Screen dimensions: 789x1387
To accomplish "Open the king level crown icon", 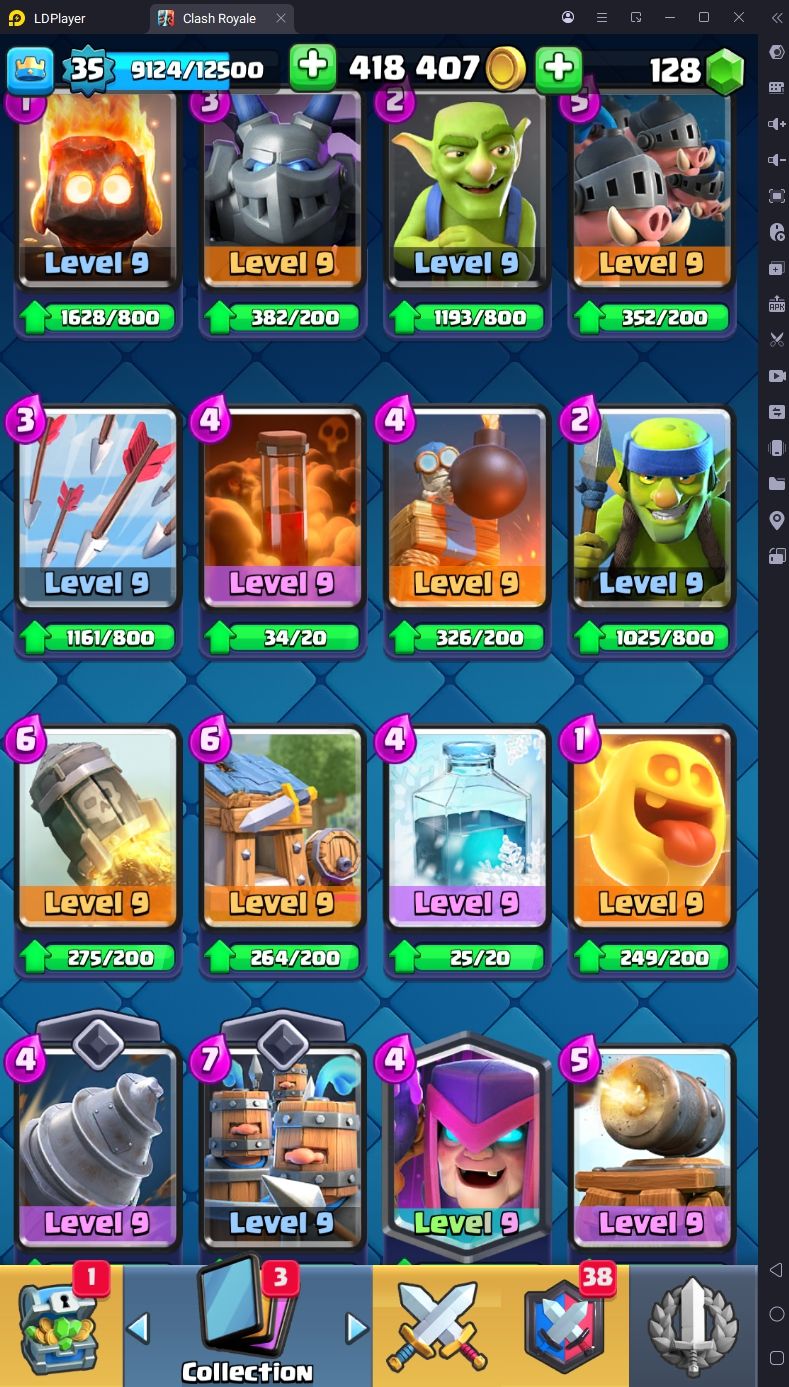I will [31, 69].
